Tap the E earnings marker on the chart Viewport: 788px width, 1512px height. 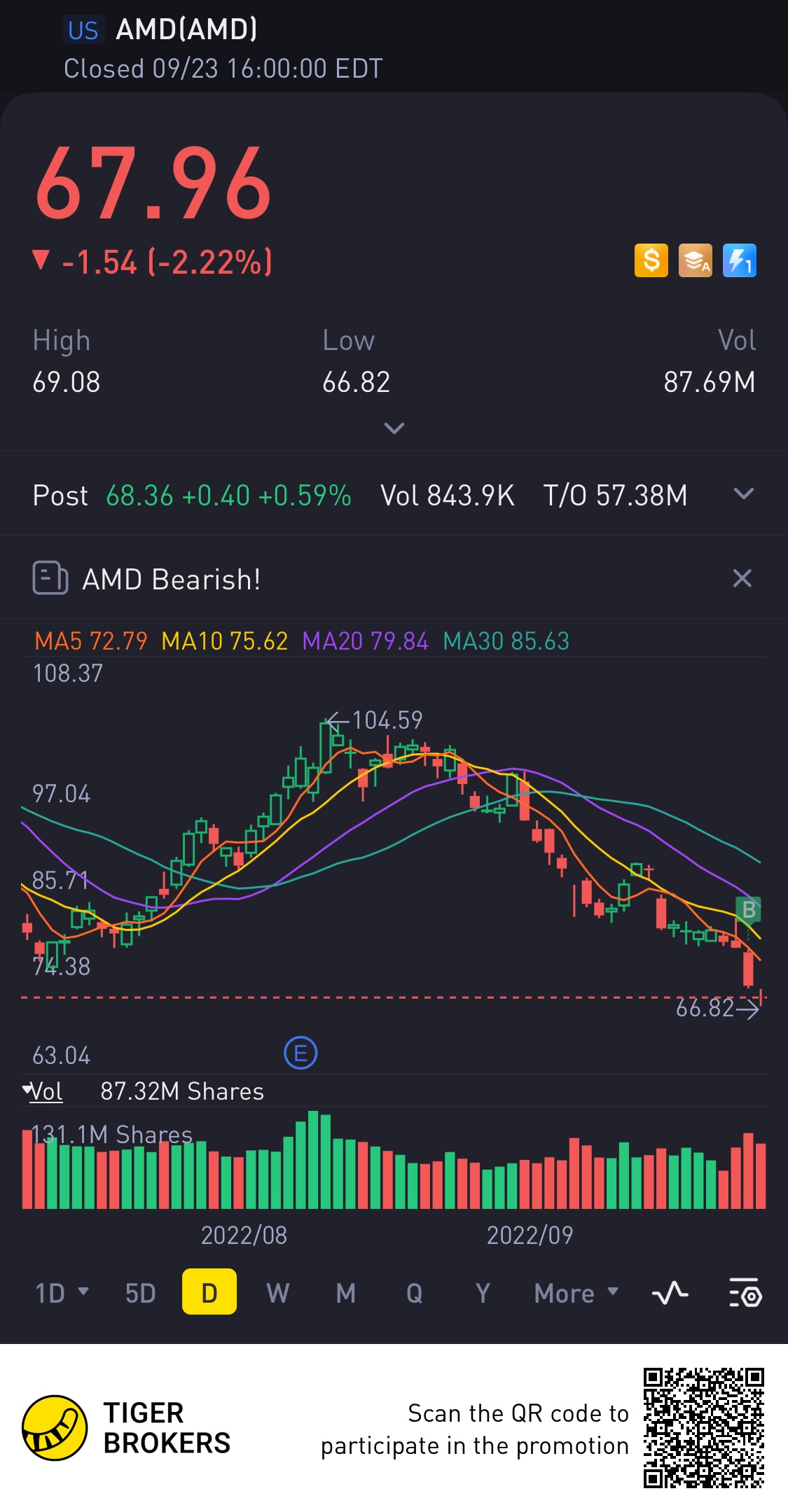300,1053
